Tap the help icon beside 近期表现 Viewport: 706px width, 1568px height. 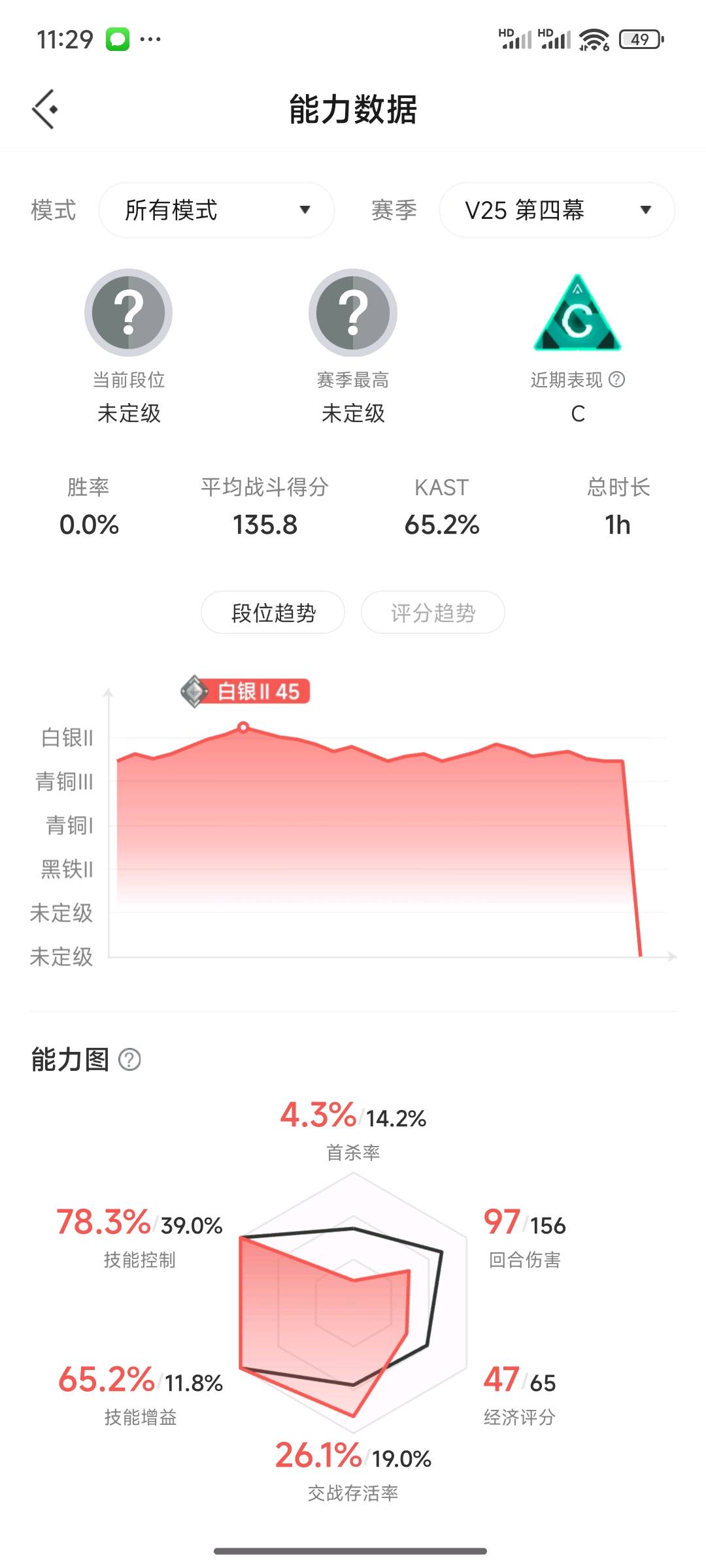click(x=616, y=380)
